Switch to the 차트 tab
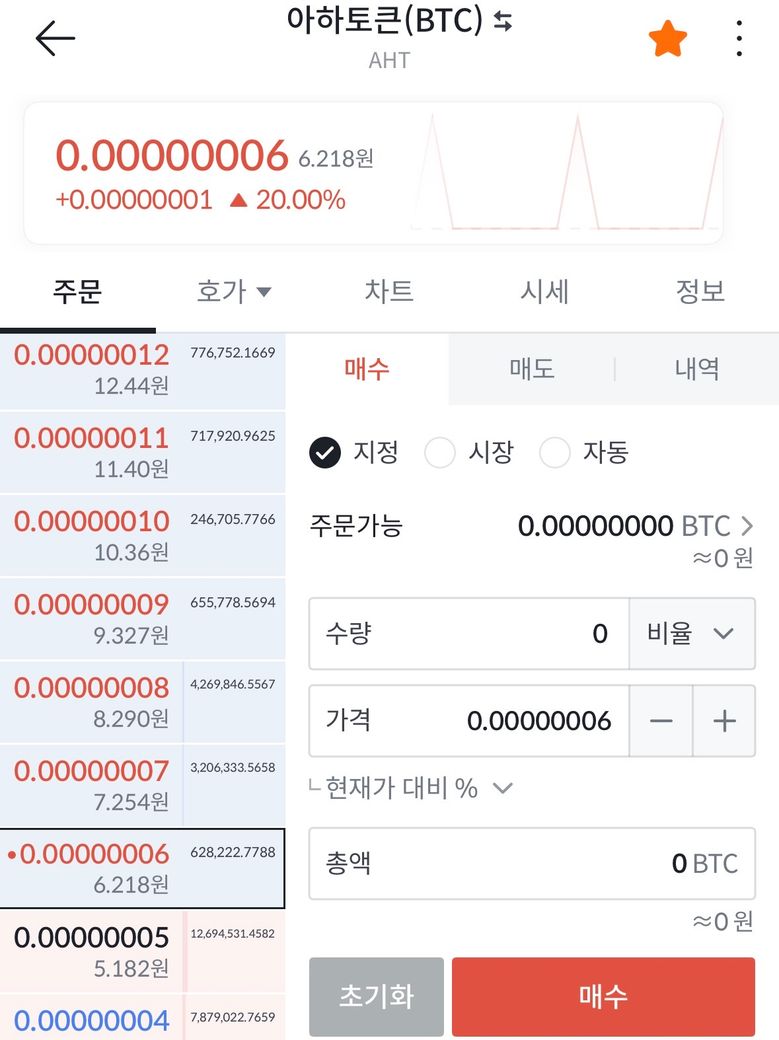This screenshot has width=779, height=1040. point(389,292)
